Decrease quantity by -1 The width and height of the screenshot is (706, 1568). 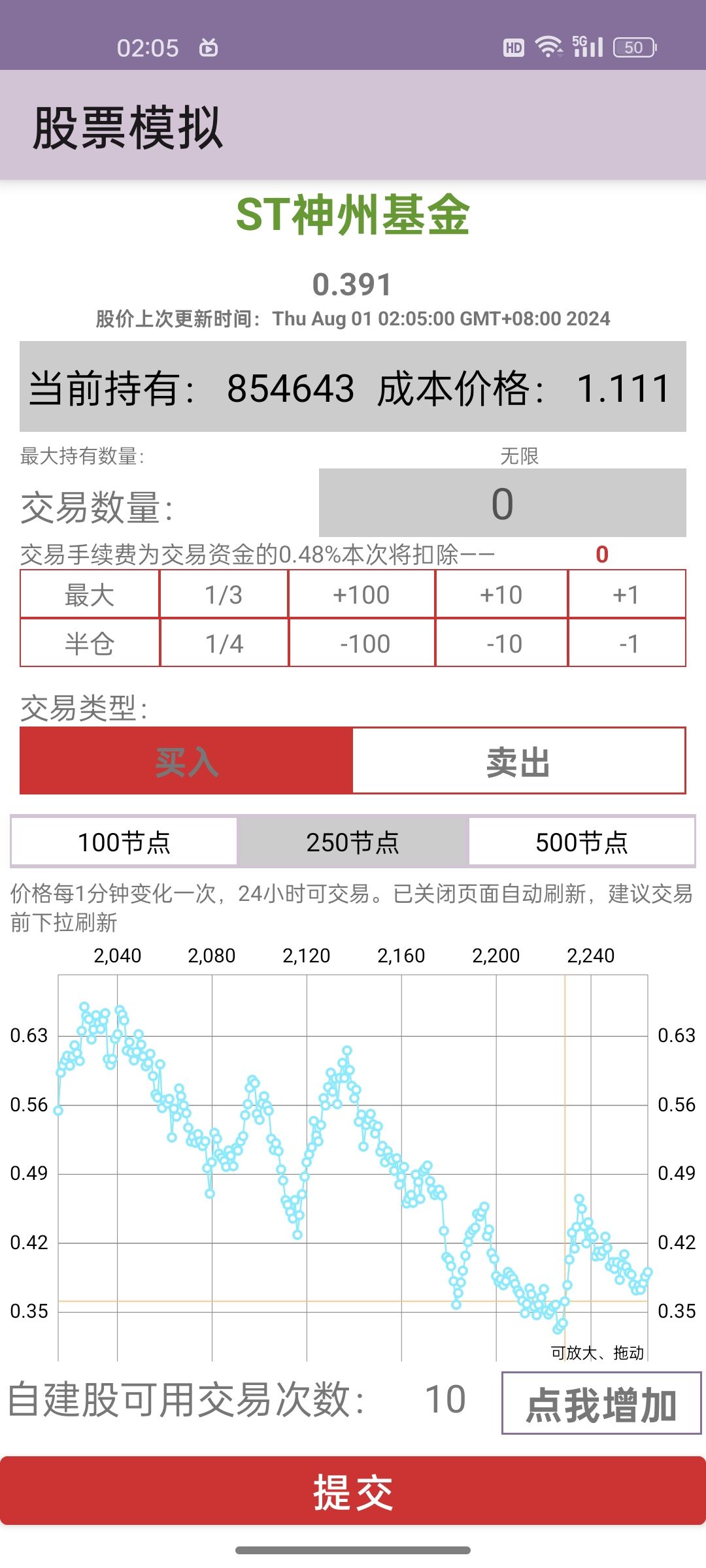pos(627,644)
